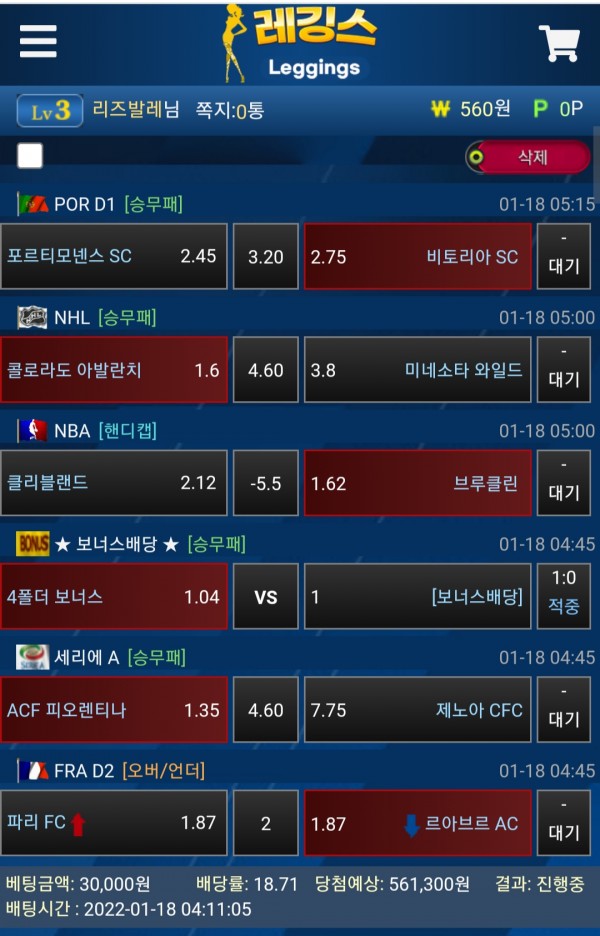This screenshot has height=936, width=600.
Task: Select 파리 FC over 1.87
Action: [x=113, y=823]
